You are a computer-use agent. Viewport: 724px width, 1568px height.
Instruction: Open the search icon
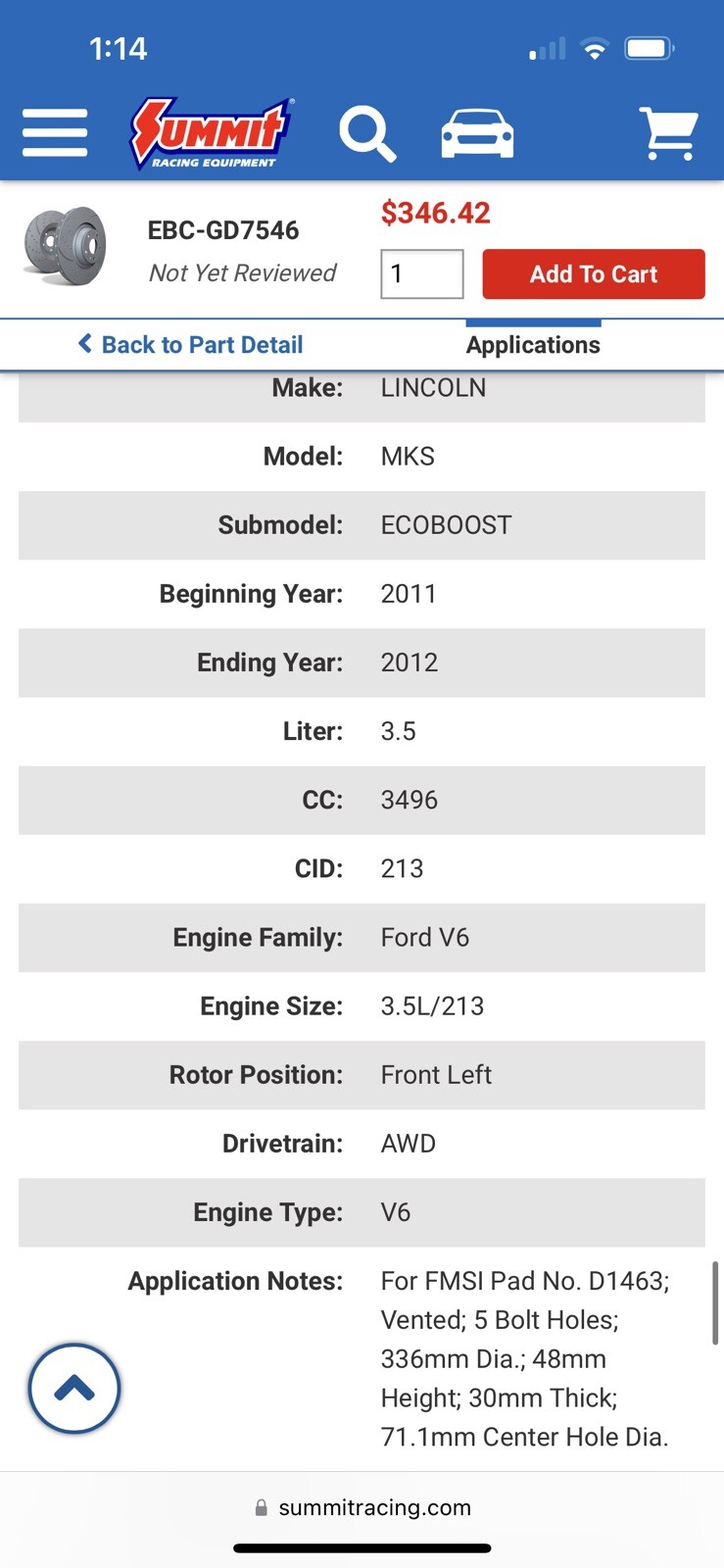[x=366, y=133]
